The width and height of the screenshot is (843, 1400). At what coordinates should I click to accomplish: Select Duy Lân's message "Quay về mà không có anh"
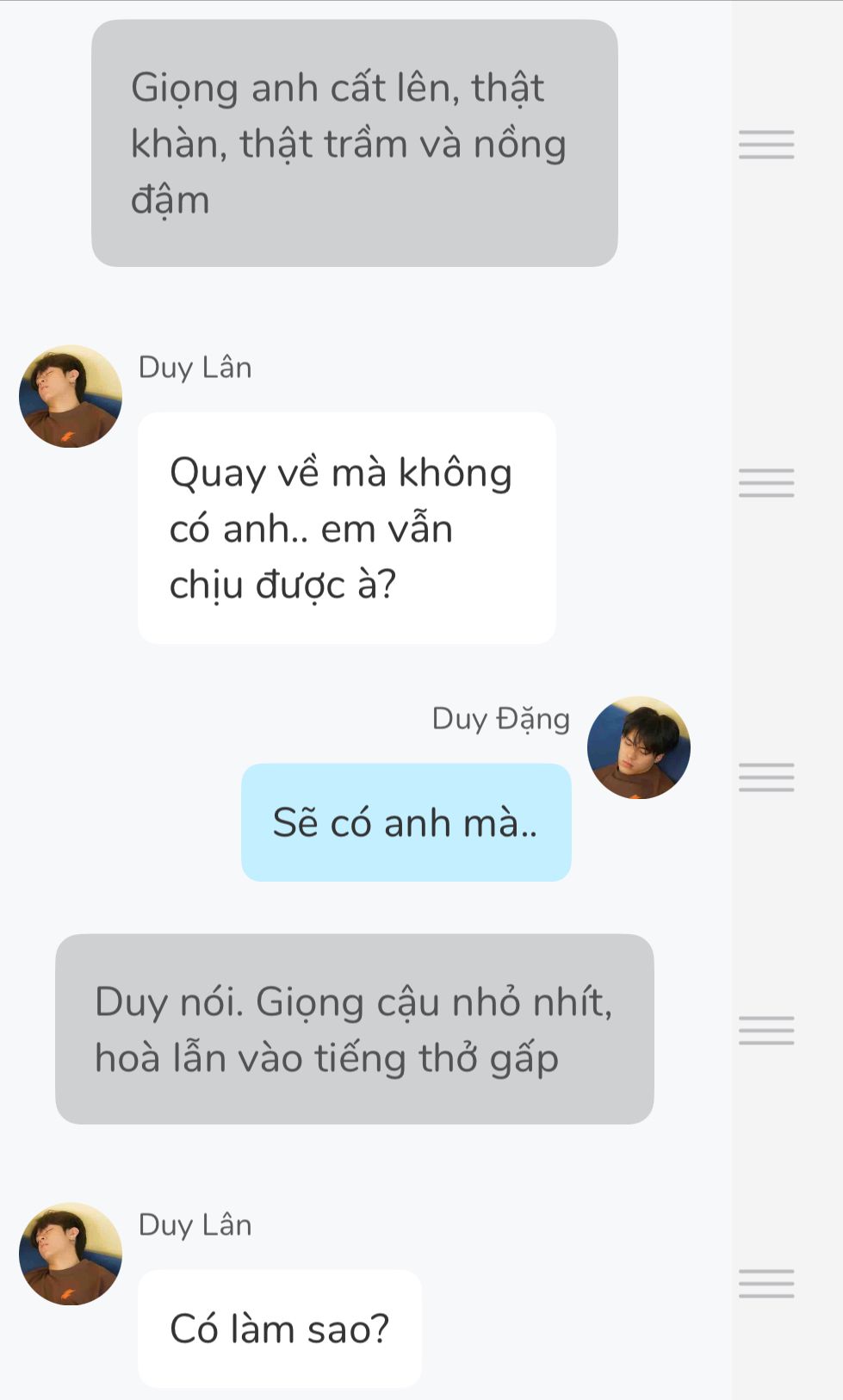click(346, 528)
